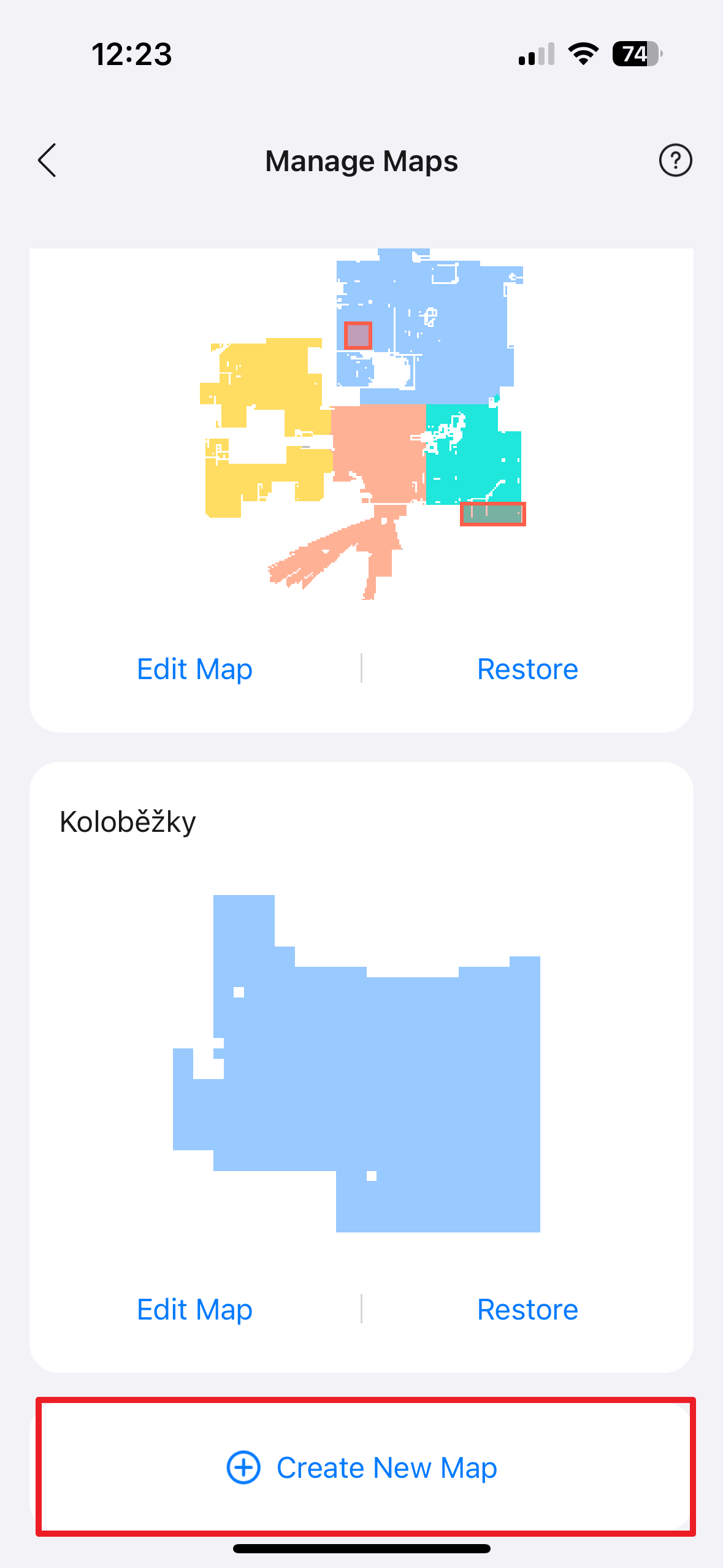The height and width of the screenshot is (1568, 723).
Task: Restore the multicolor map
Action: pyautogui.click(x=527, y=669)
